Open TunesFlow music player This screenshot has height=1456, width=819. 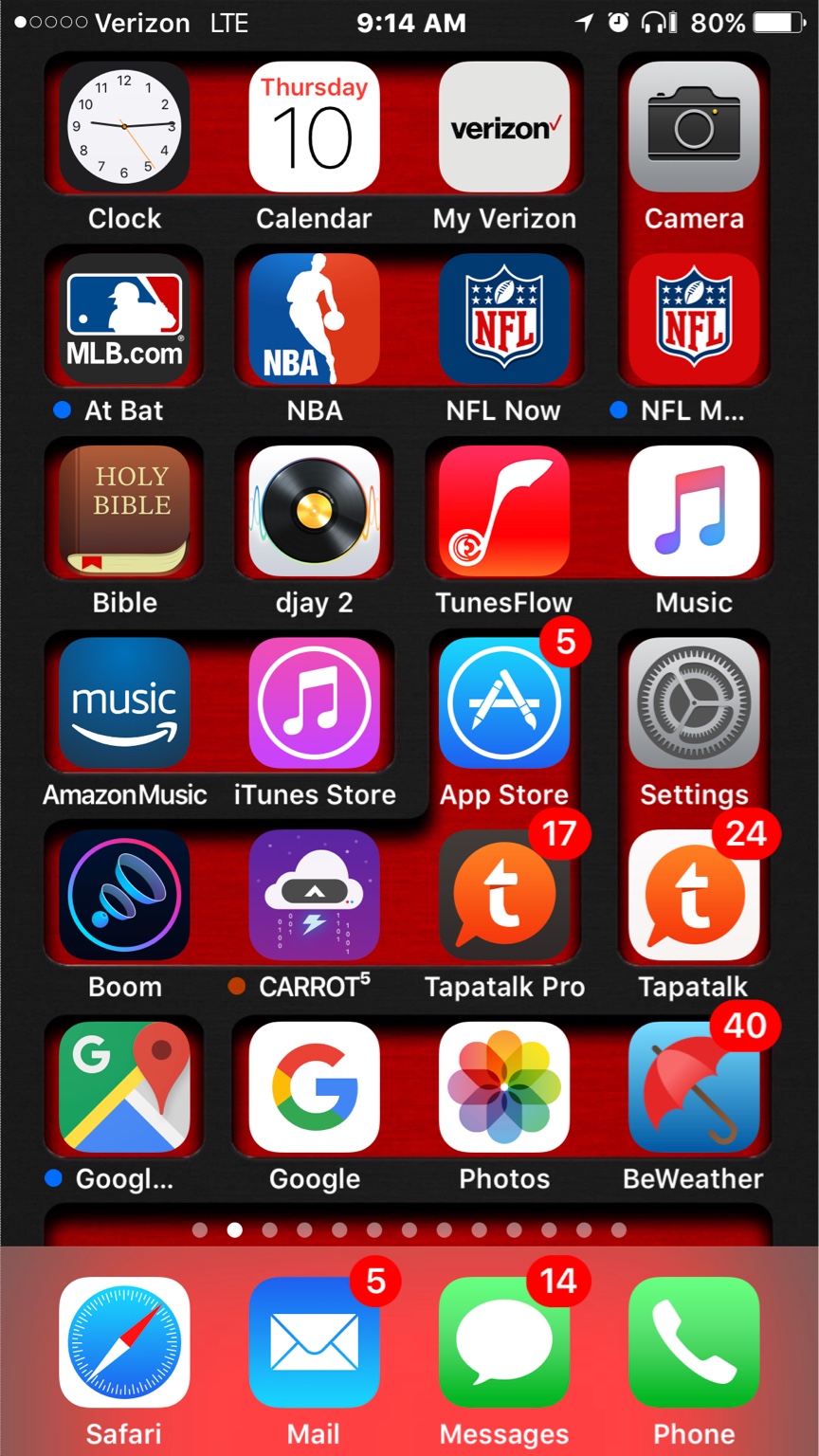pyautogui.click(x=503, y=511)
